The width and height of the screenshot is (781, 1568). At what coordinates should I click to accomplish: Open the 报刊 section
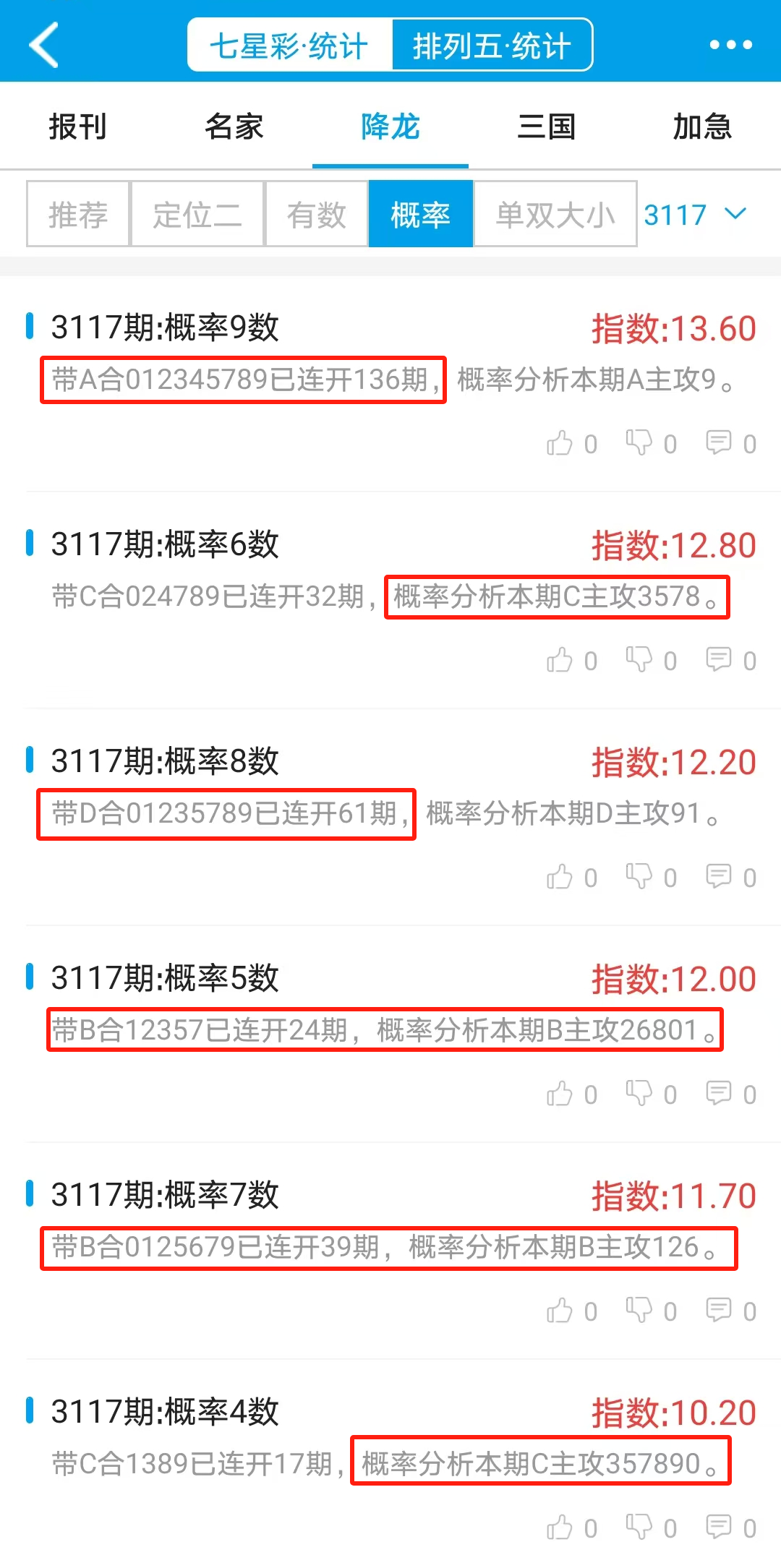click(x=78, y=126)
